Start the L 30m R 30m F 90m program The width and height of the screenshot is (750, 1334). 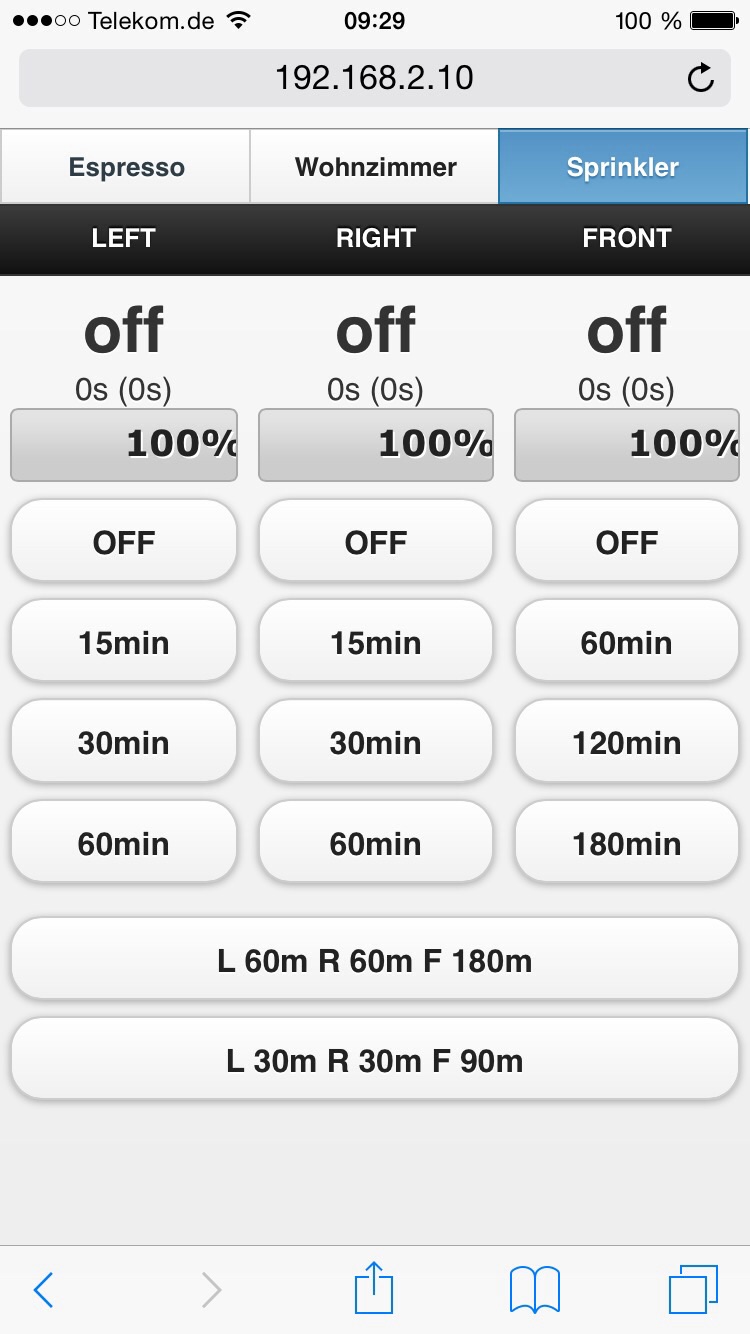[x=375, y=1060]
